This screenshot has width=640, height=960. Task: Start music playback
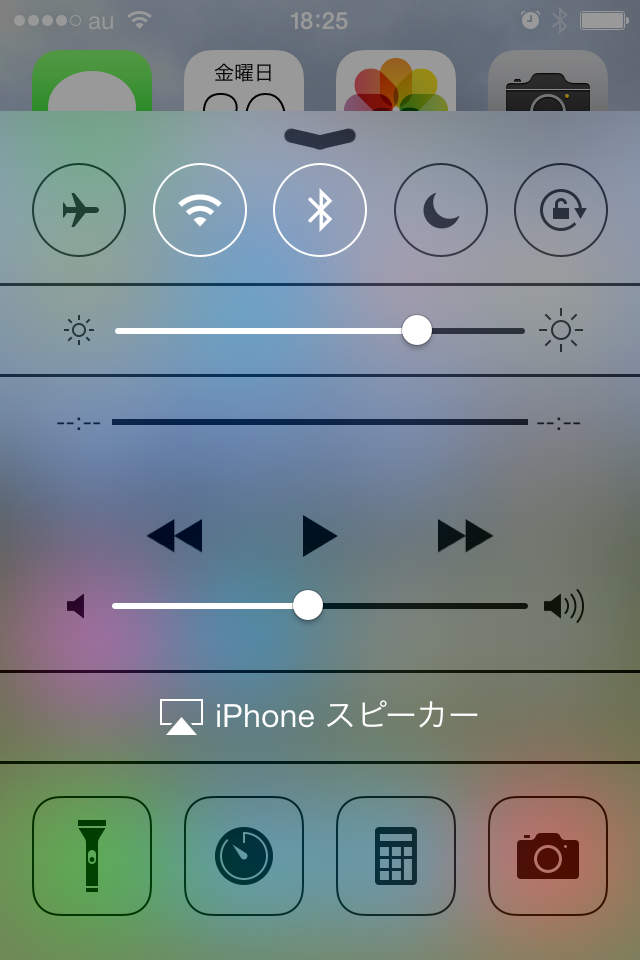[320, 536]
